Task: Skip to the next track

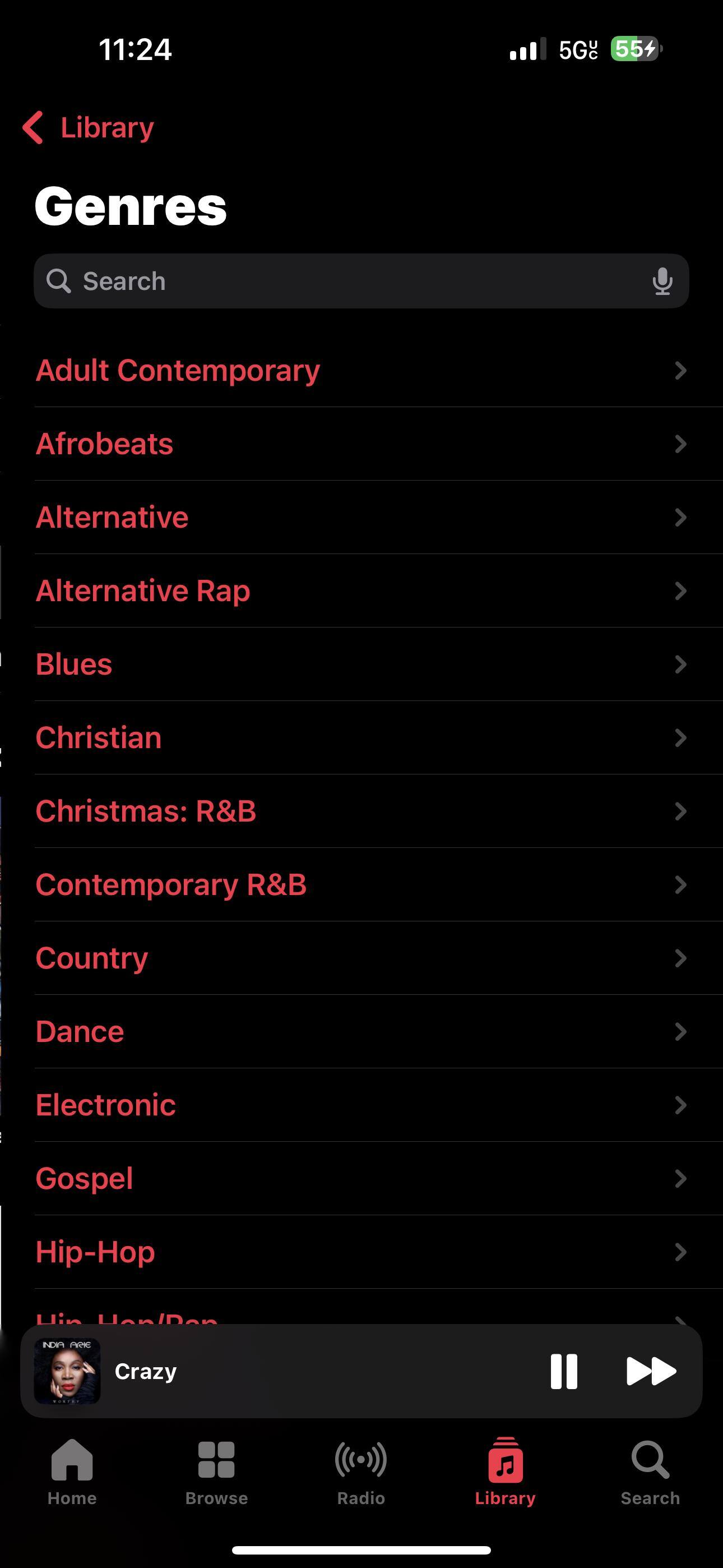Action: tap(651, 1371)
